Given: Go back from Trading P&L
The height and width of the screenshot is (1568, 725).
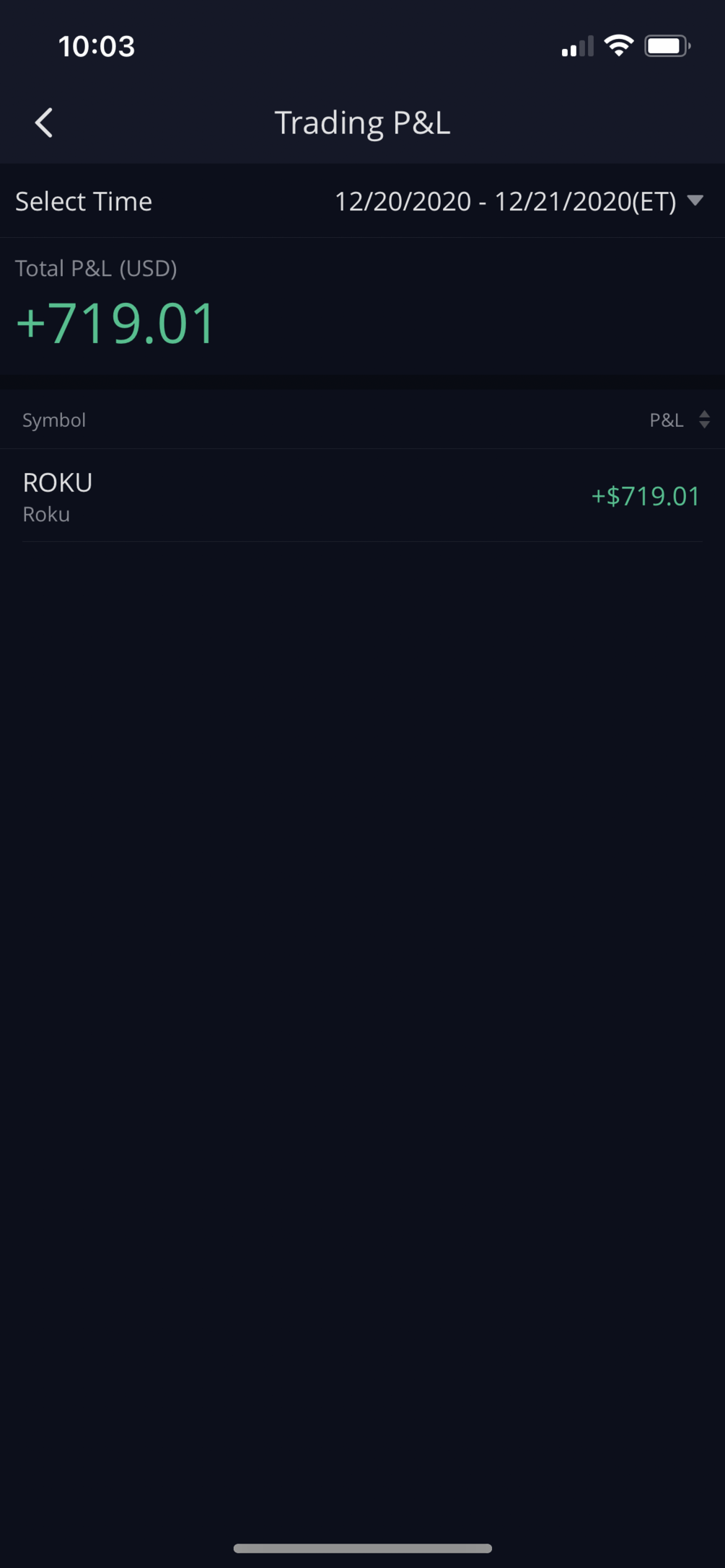Looking at the screenshot, I should [x=44, y=123].
